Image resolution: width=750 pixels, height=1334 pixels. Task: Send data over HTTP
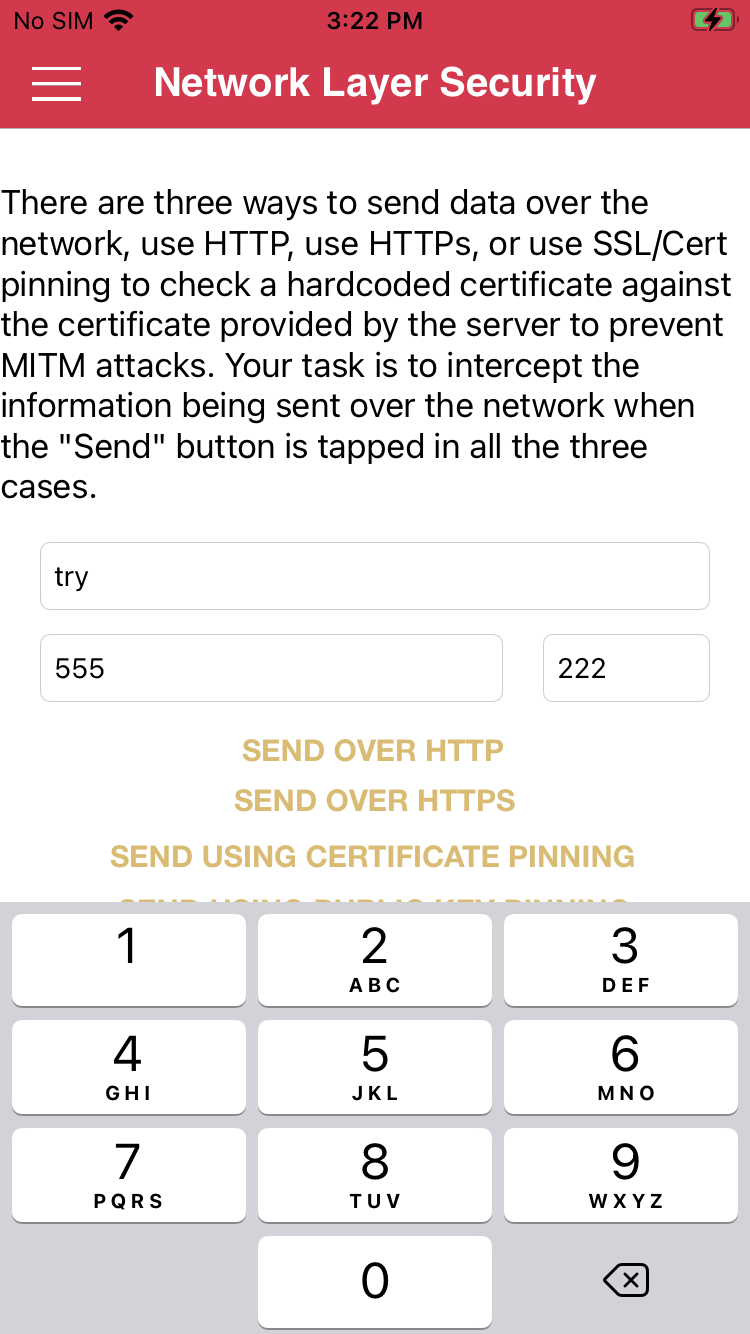[373, 751]
